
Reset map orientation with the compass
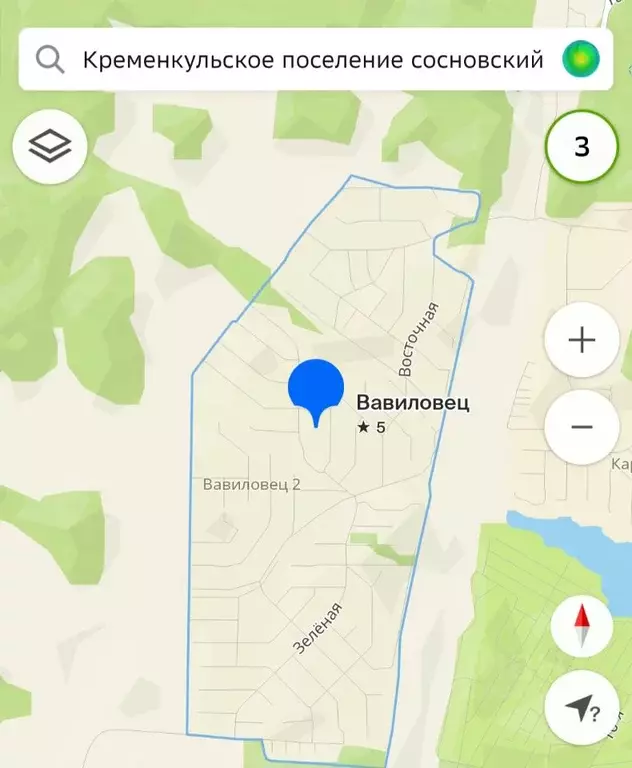tap(581, 627)
